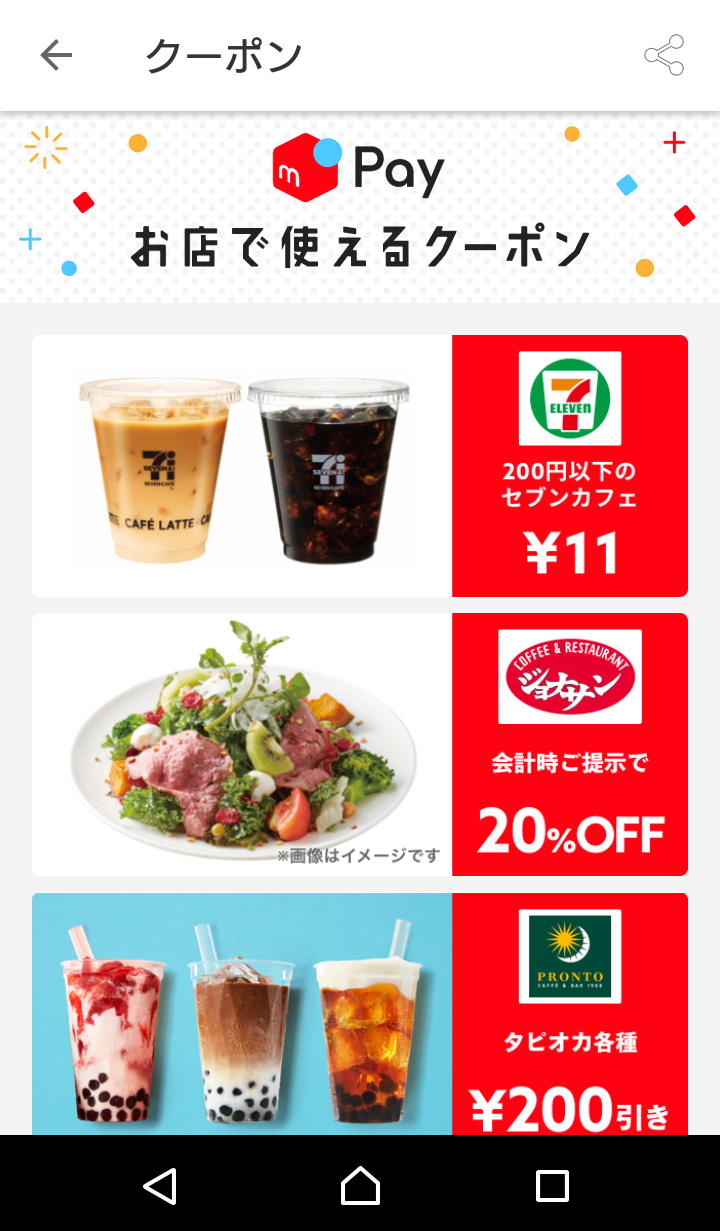Share this coupon page
The height and width of the screenshot is (1231, 720).
coord(664,56)
